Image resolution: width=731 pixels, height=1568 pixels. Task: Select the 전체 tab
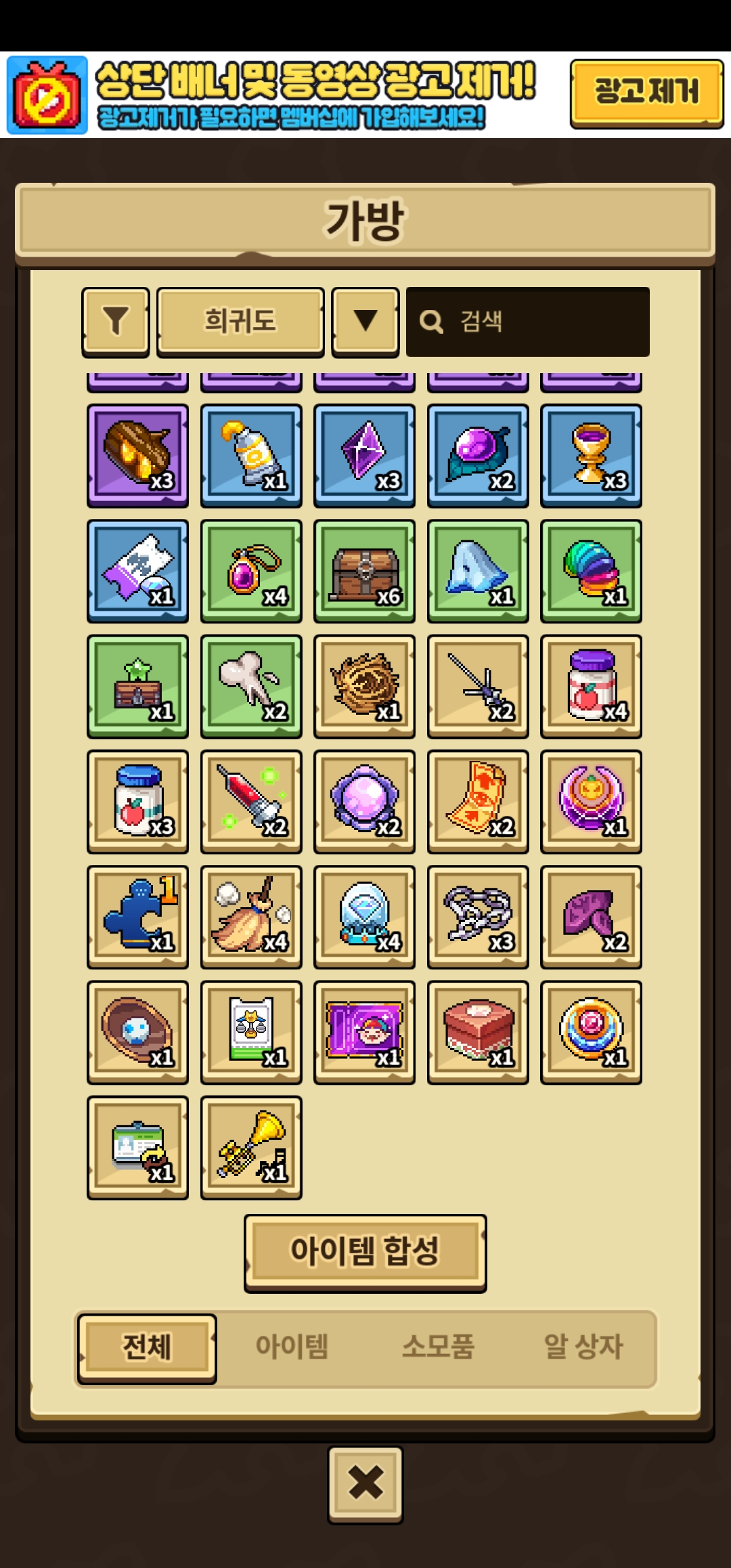(x=147, y=1347)
